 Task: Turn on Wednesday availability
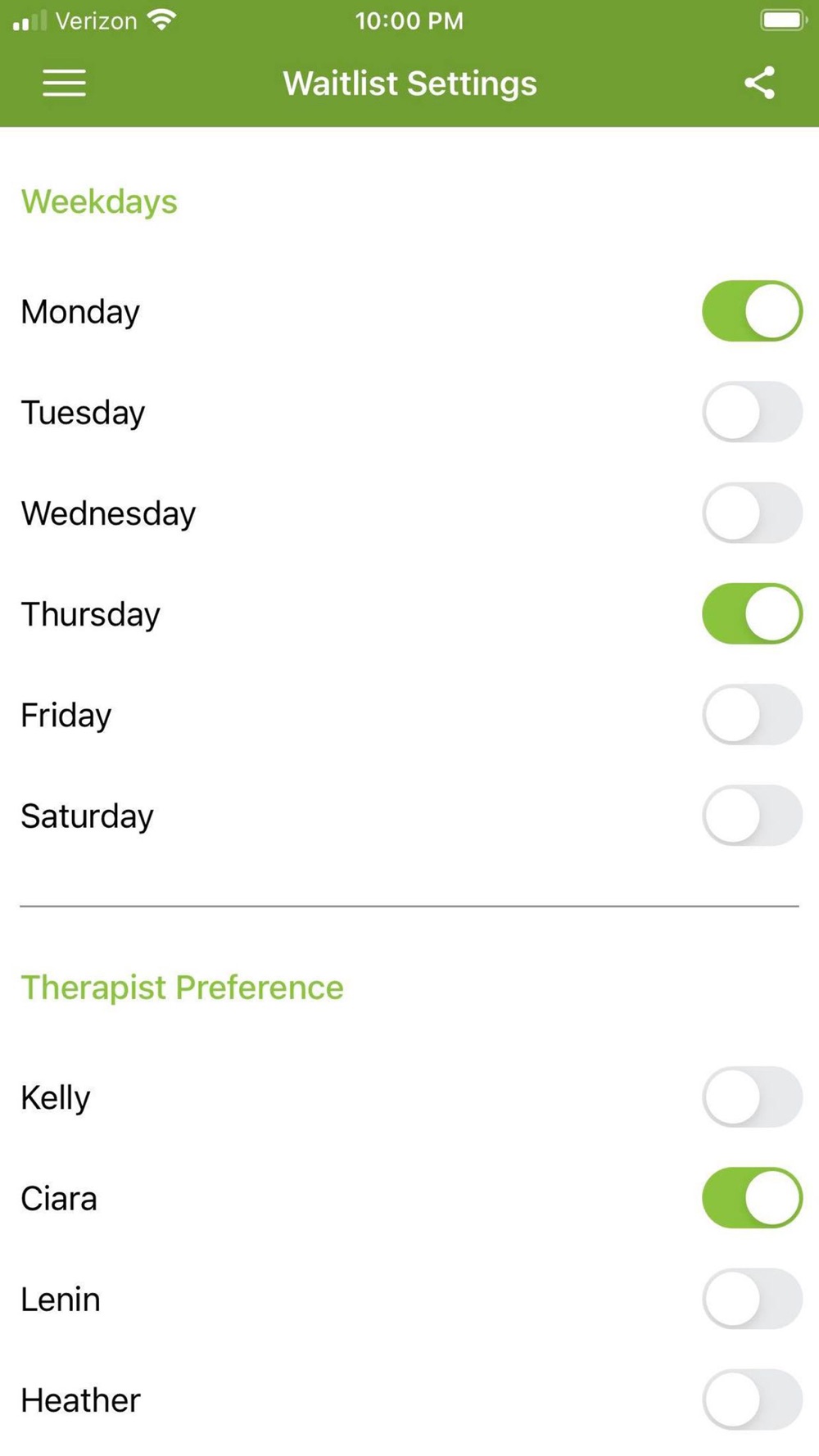[x=752, y=513]
